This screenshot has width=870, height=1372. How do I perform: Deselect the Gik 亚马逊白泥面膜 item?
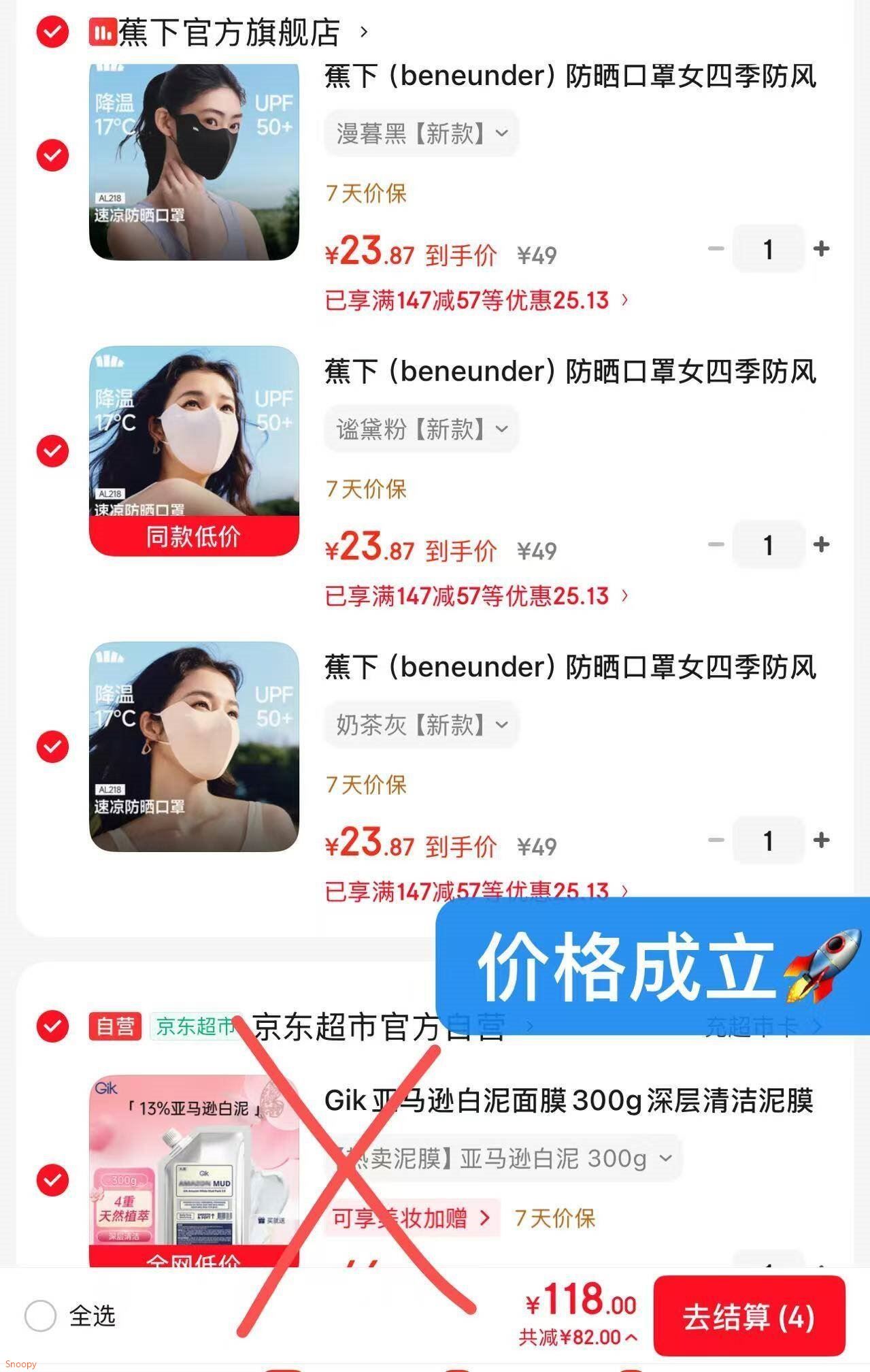pos(52,1180)
